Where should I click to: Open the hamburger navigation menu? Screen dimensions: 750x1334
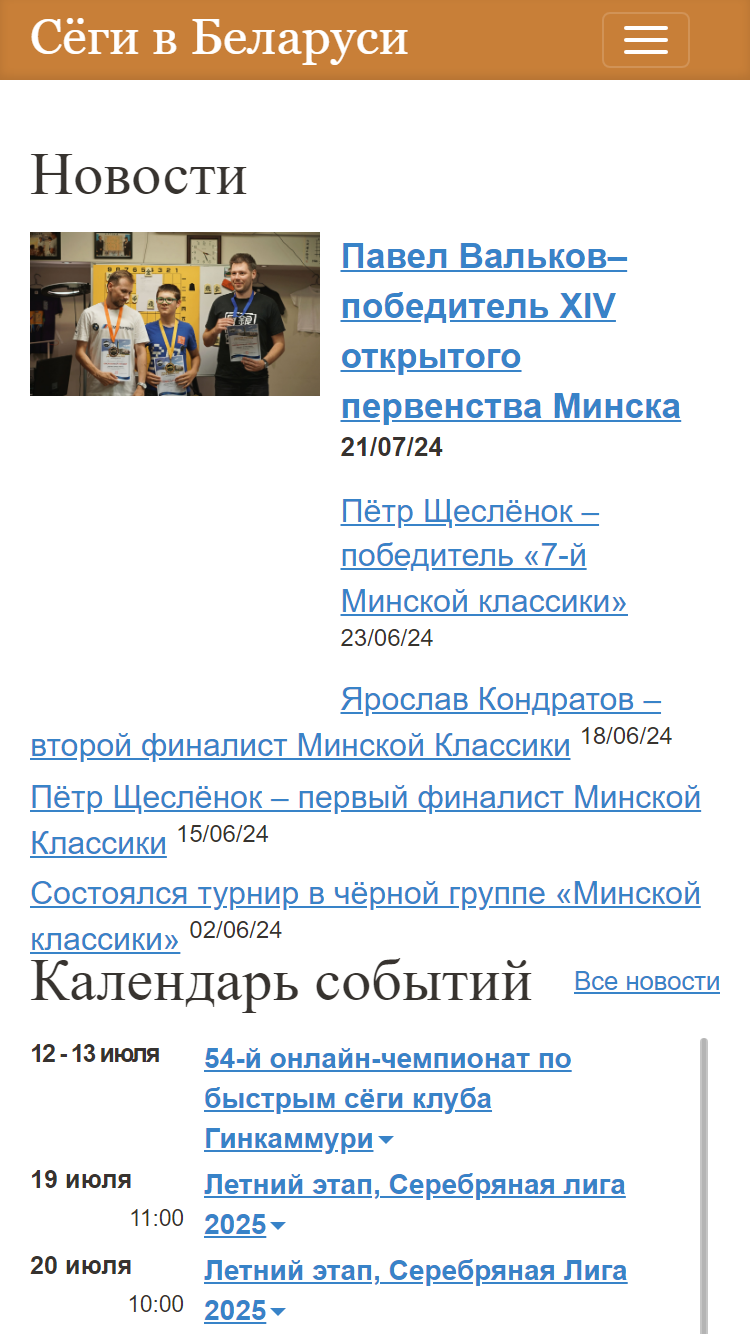coord(645,40)
